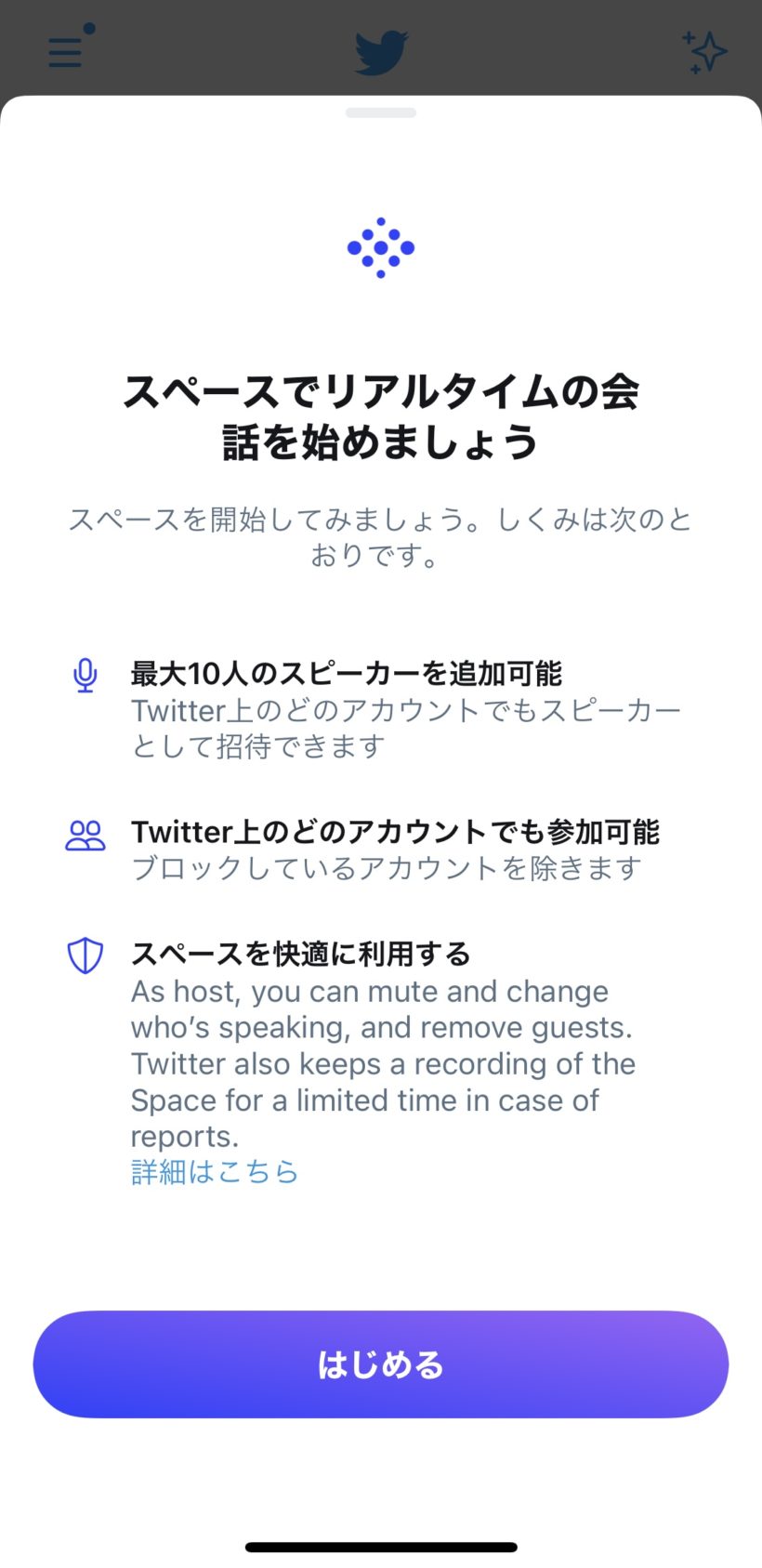Tap the sheet grabber handle at the top

pyautogui.click(x=380, y=112)
